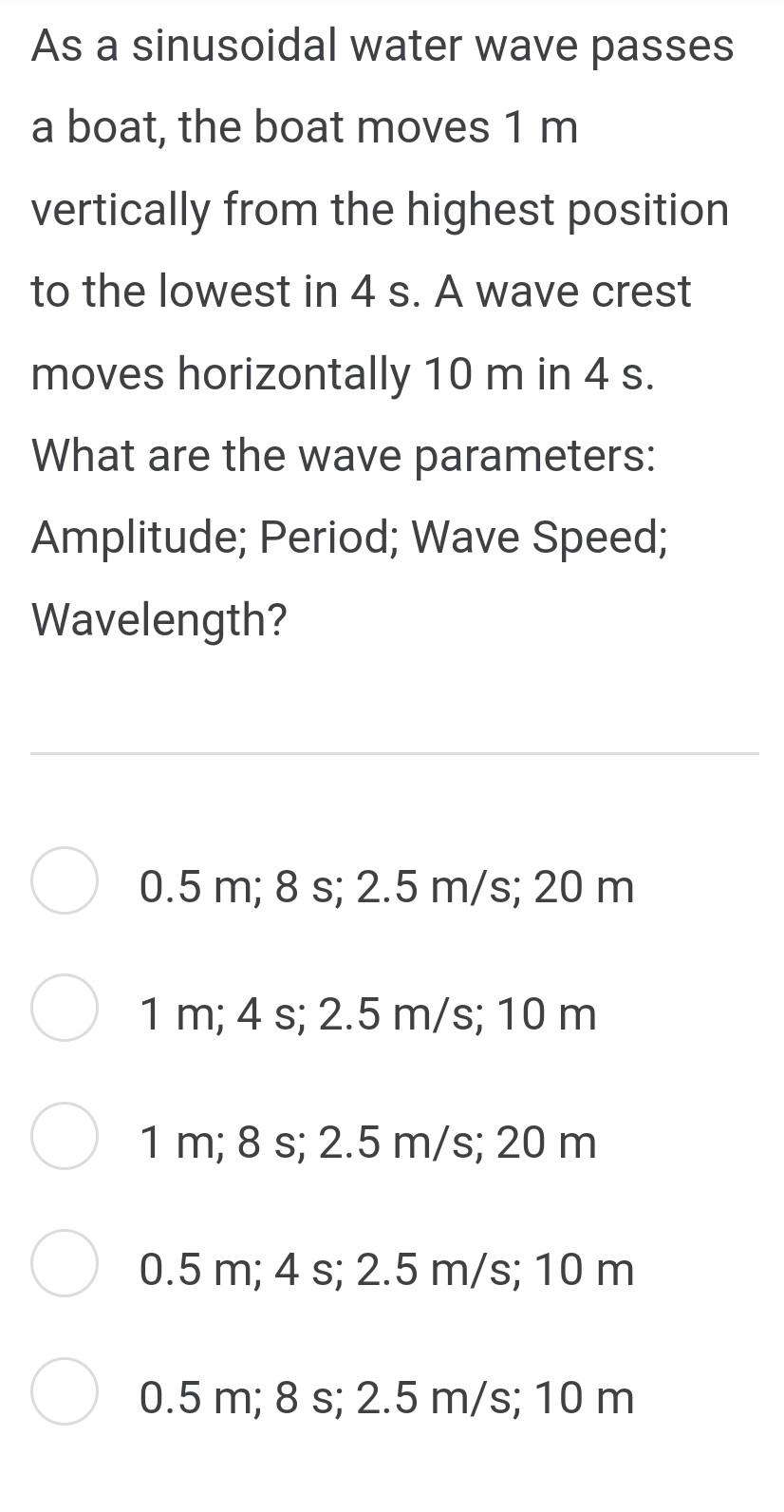Click the horizontal divider line below the question

(x=392, y=752)
